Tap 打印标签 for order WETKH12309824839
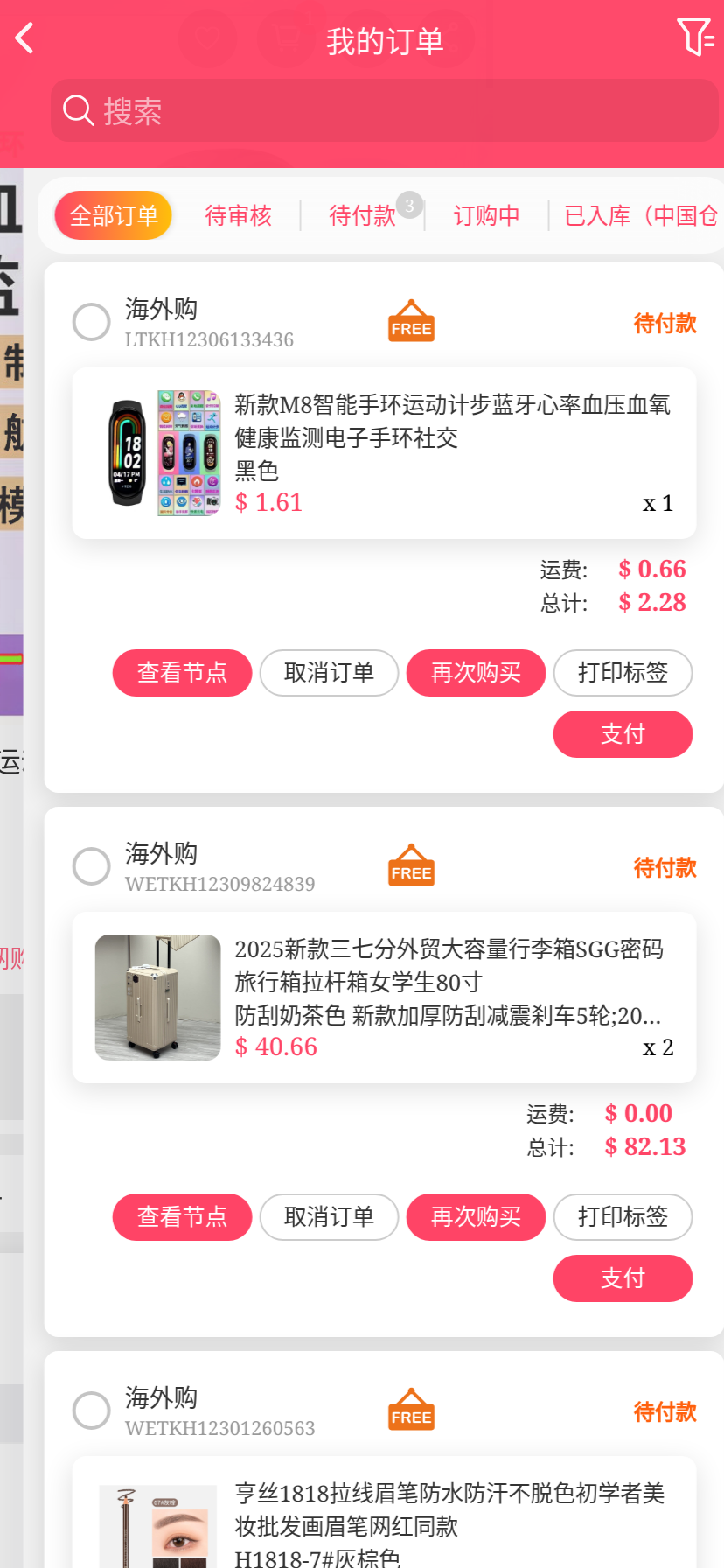The height and width of the screenshot is (1568, 724). (x=623, y=1217)
